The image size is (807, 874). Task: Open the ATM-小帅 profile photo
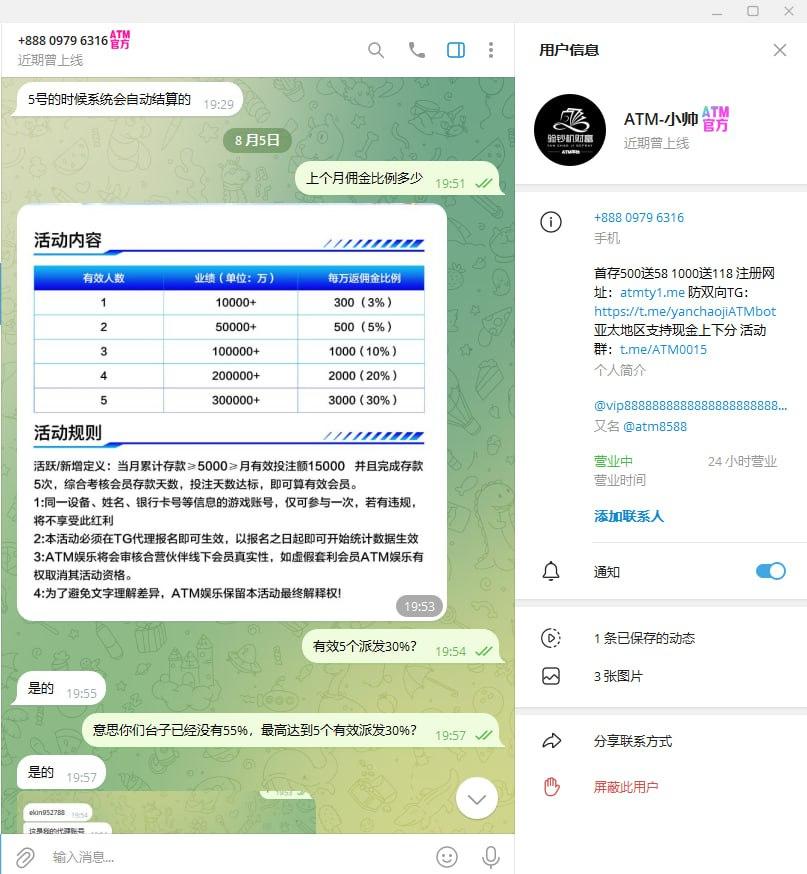click(570, 130)
